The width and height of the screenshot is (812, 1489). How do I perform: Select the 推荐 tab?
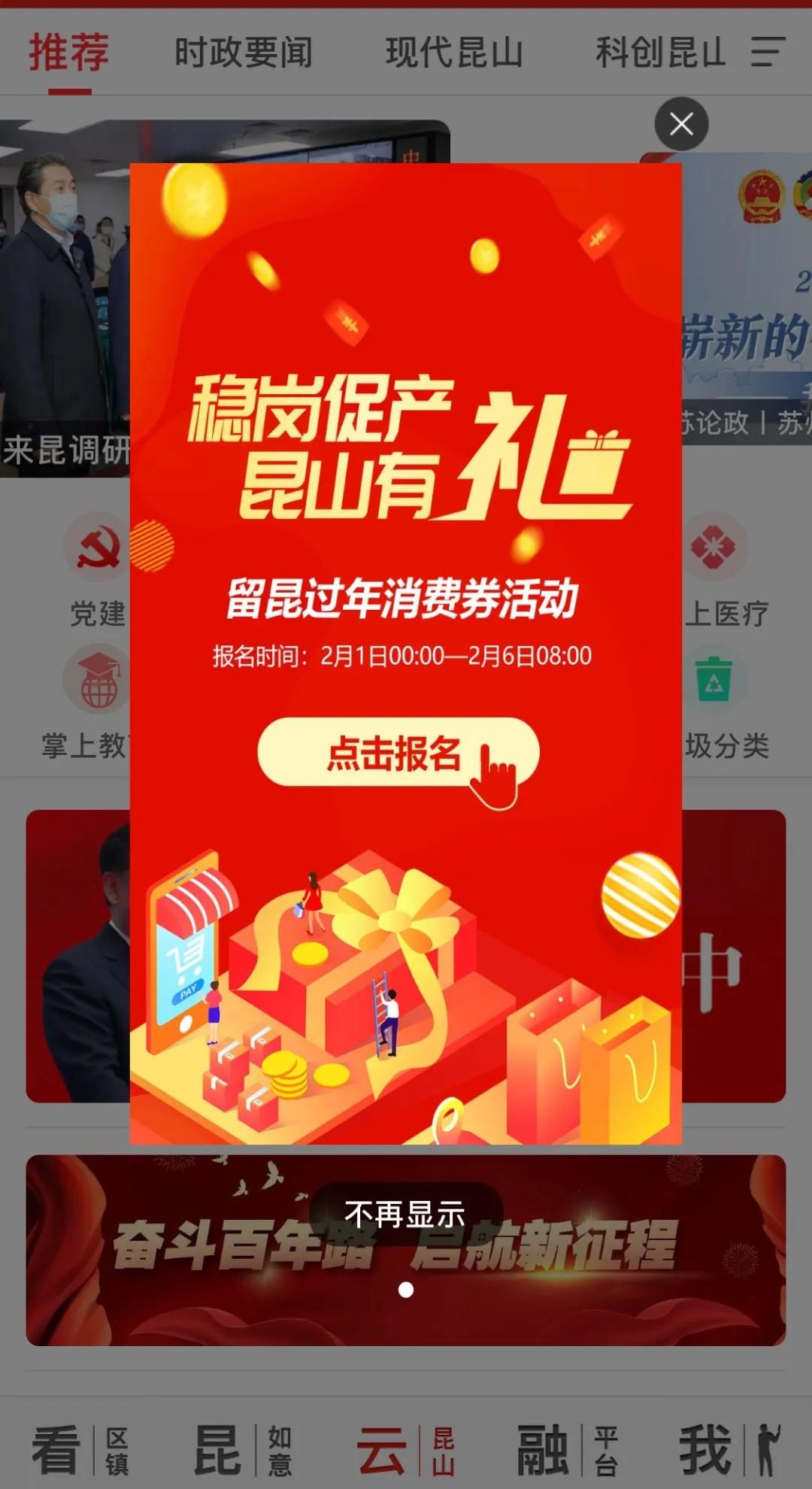point(69,53)
